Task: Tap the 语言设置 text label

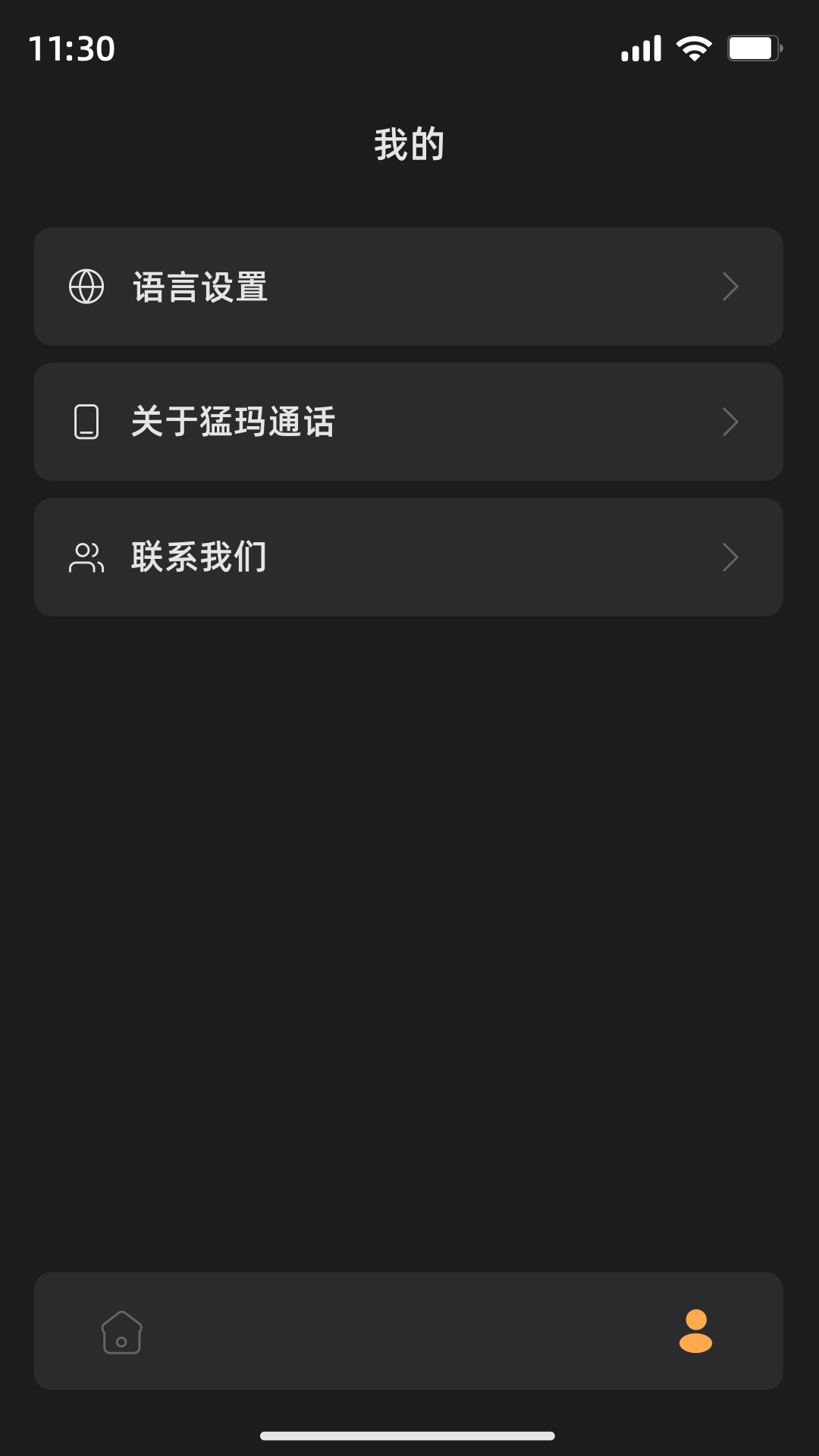Action: pyautogui.click(x=199, y=287)
